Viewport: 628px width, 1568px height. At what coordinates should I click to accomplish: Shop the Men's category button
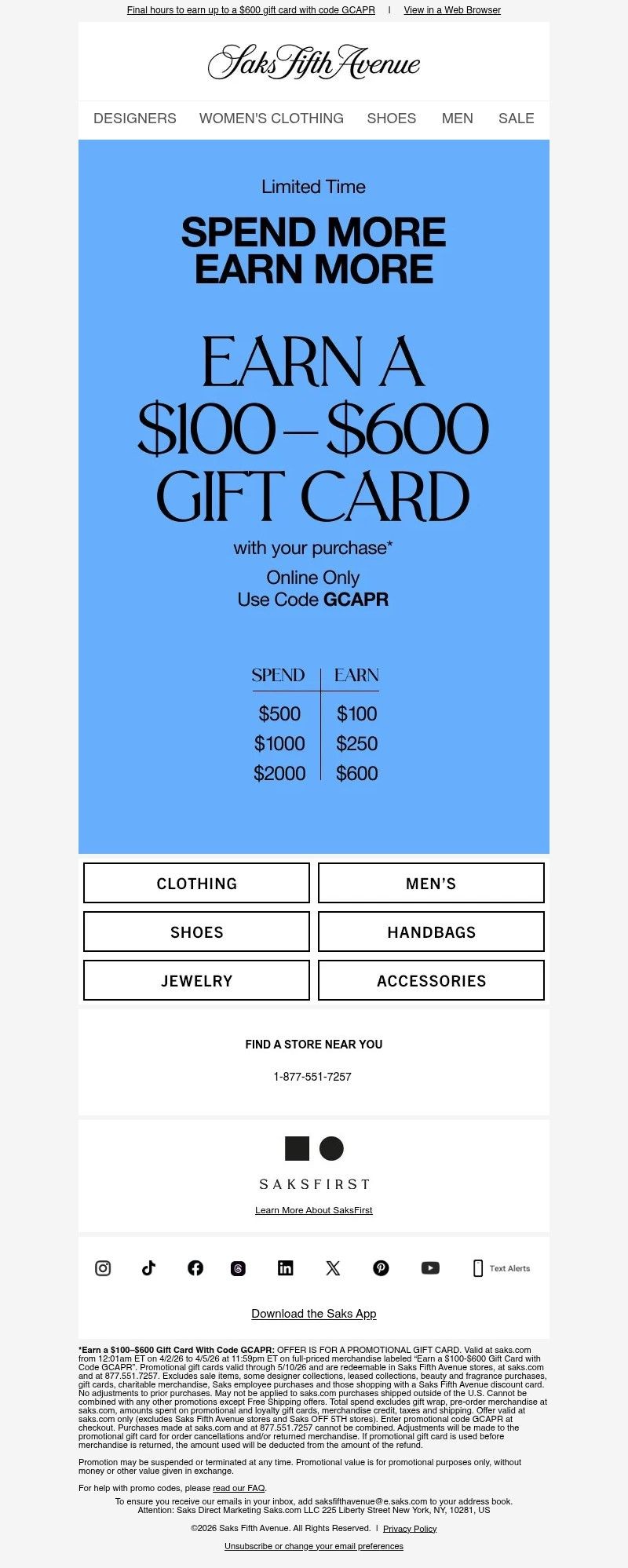click(x=431, y=884)
